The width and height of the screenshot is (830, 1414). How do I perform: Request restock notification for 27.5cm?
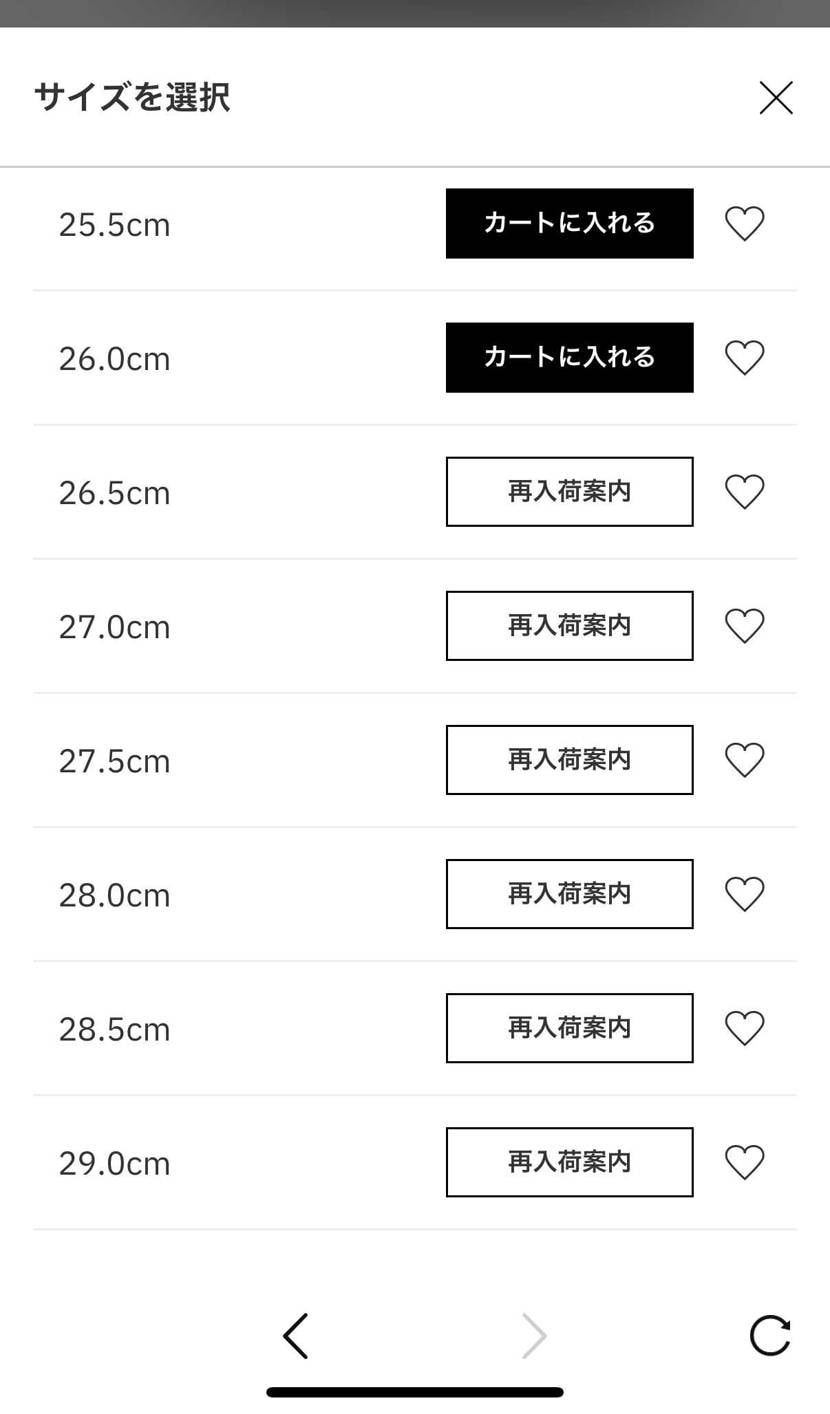pyautogui.click(x=569, y=760)
